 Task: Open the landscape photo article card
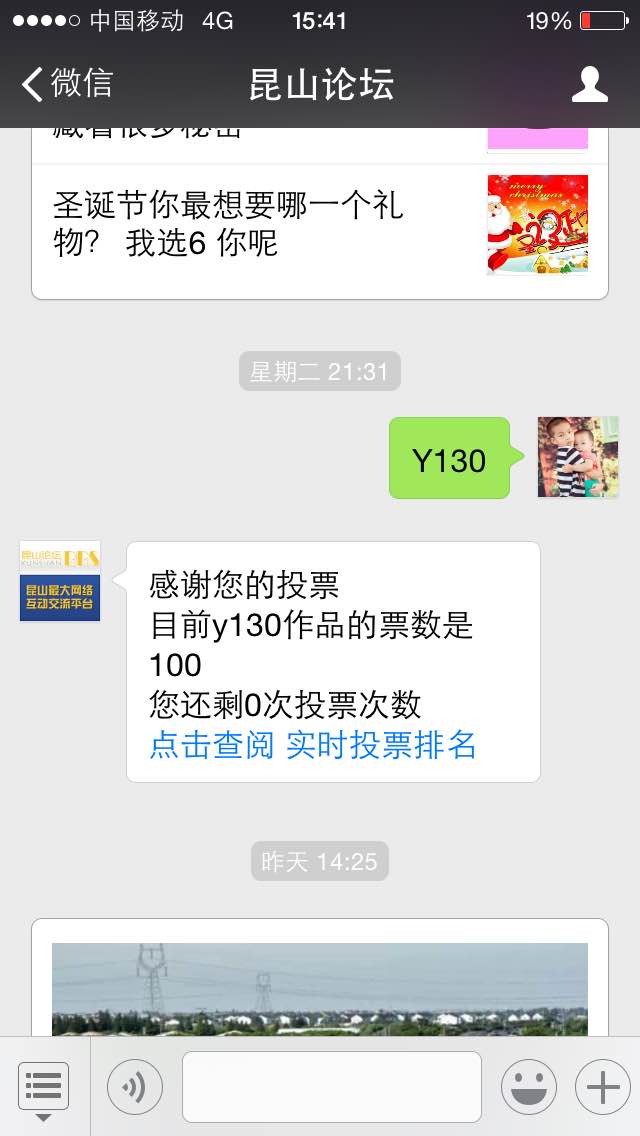click(320, 977)
